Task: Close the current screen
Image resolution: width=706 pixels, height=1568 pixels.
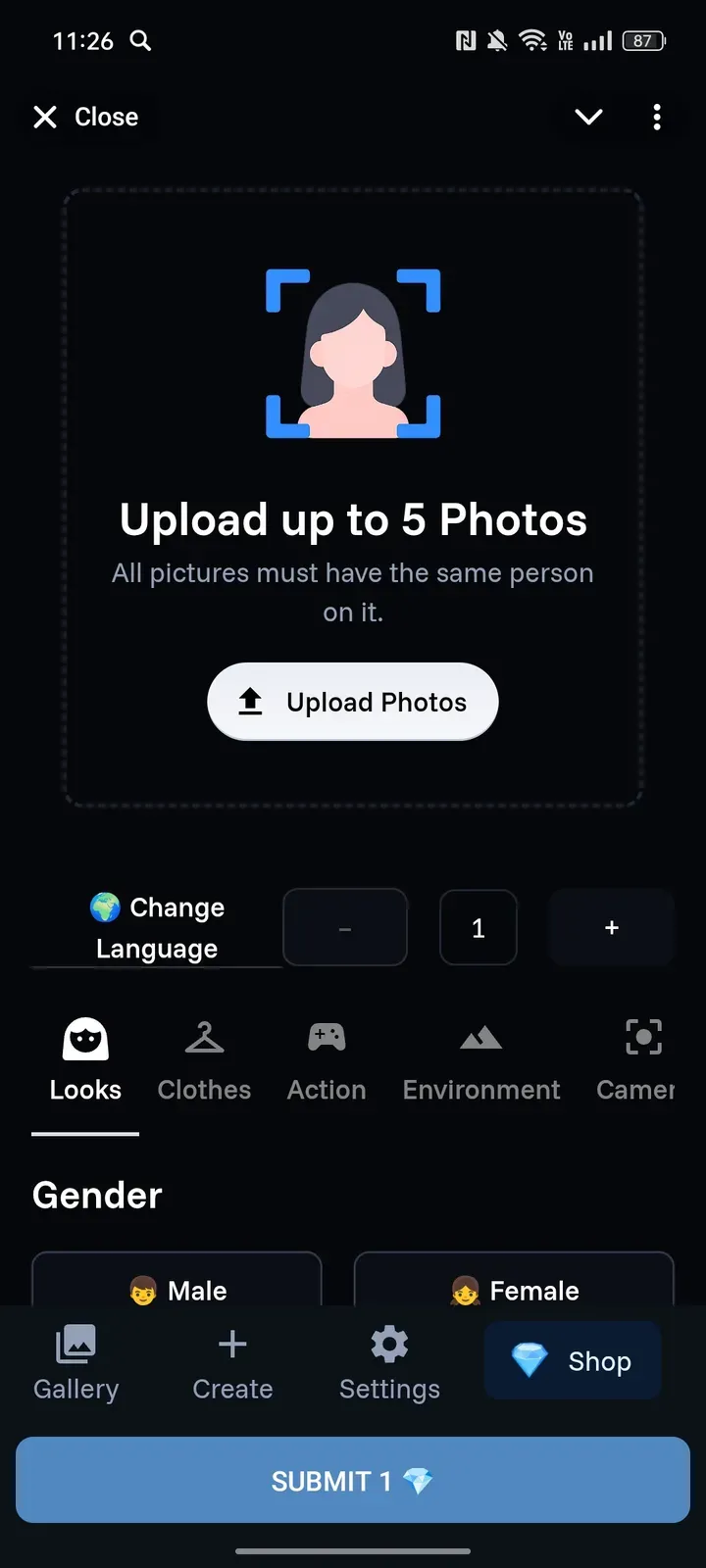Action: click(x=86, y=118)
